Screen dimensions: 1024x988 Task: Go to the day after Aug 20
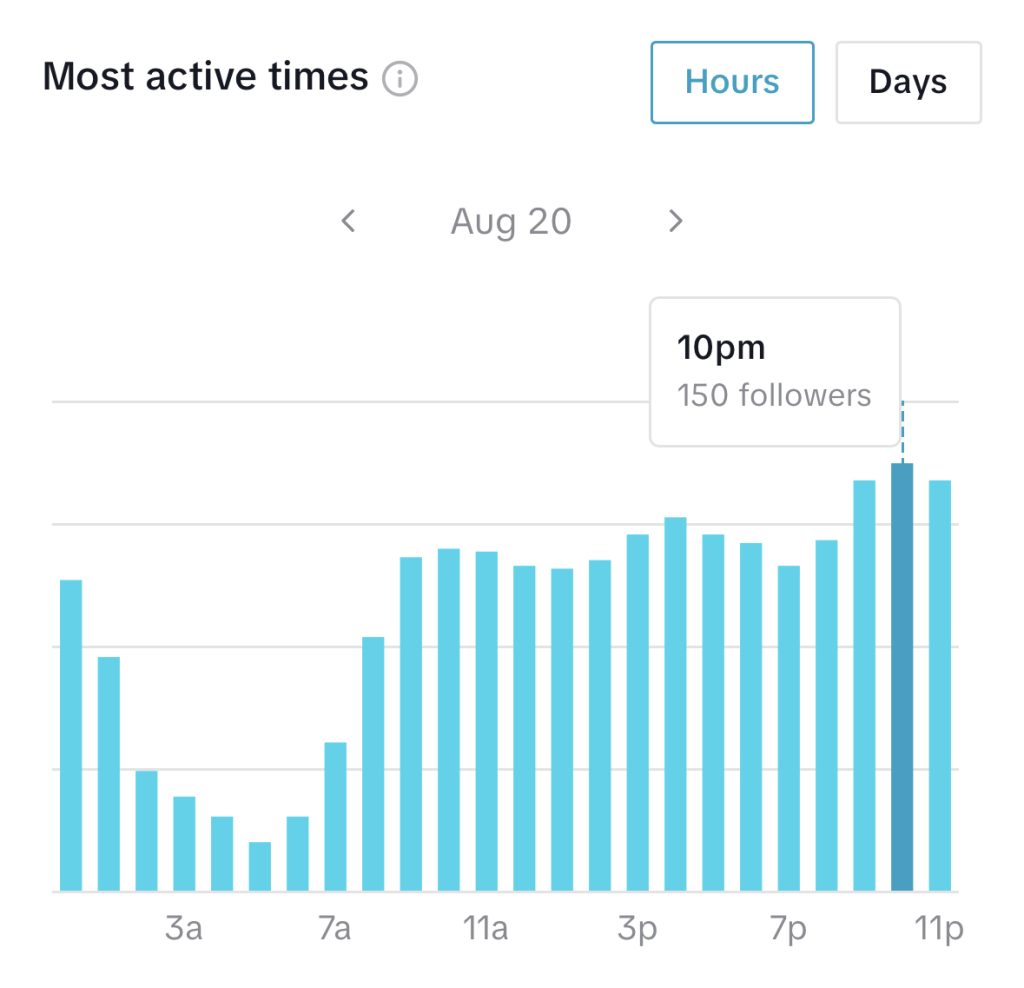click(676, 221)
